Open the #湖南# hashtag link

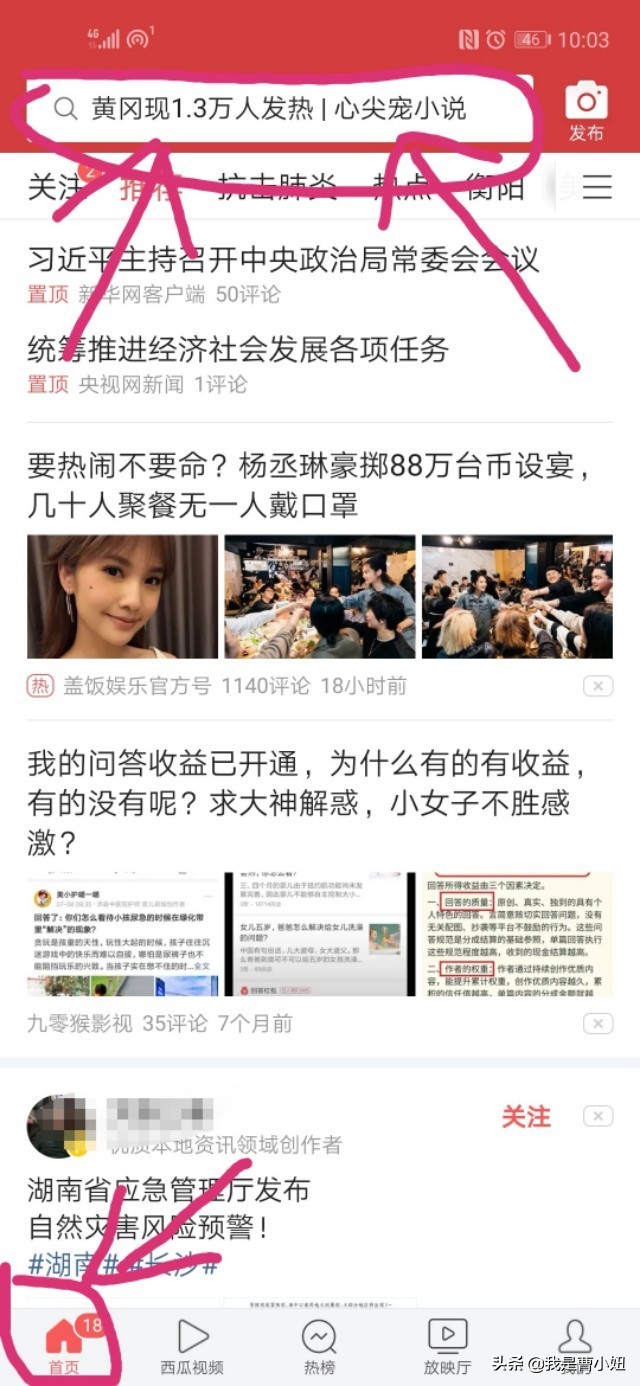pyautogui.click(x=65, y=1263)
